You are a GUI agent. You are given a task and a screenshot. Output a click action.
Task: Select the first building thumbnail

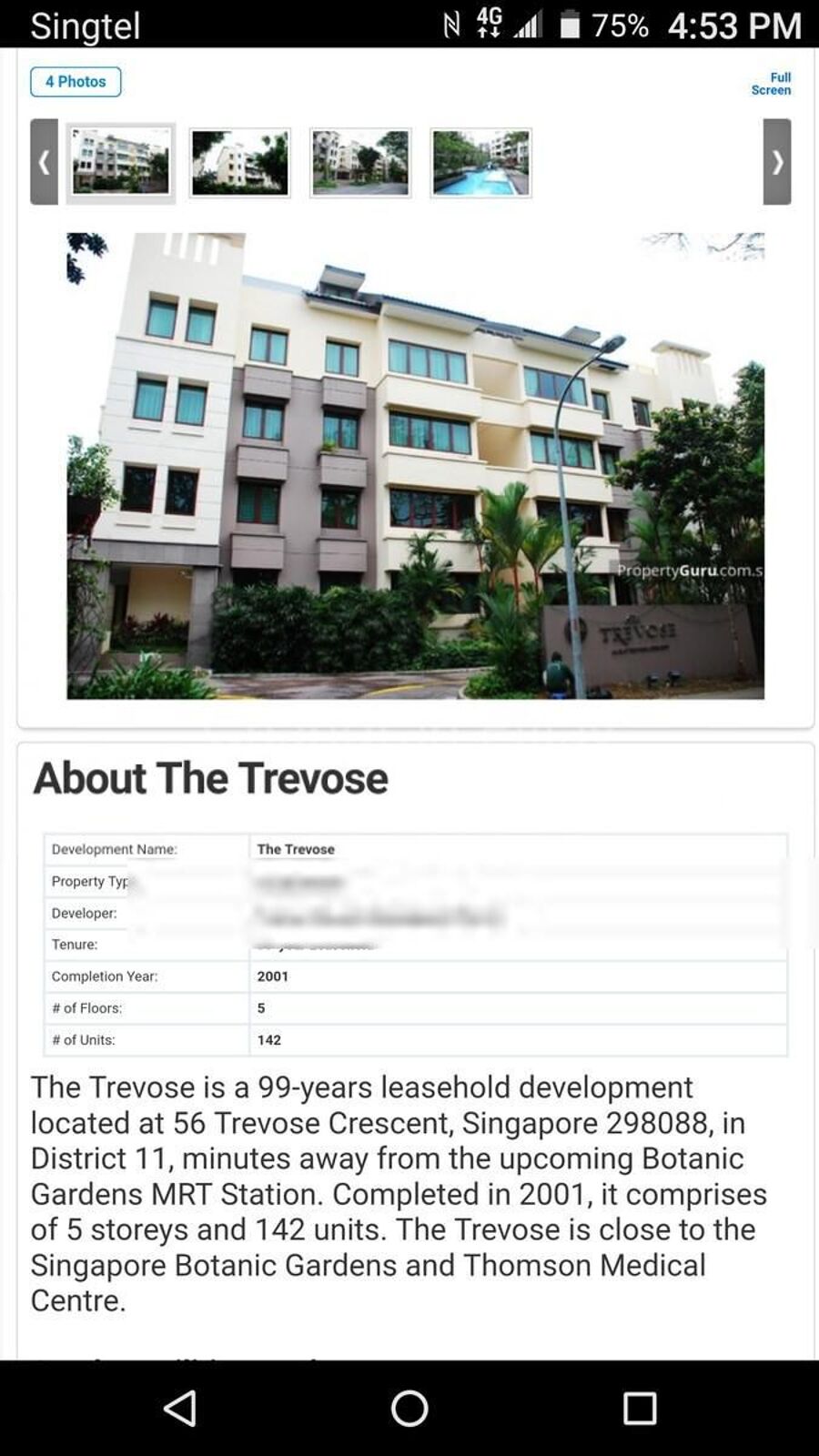click(x=121, y=163)
